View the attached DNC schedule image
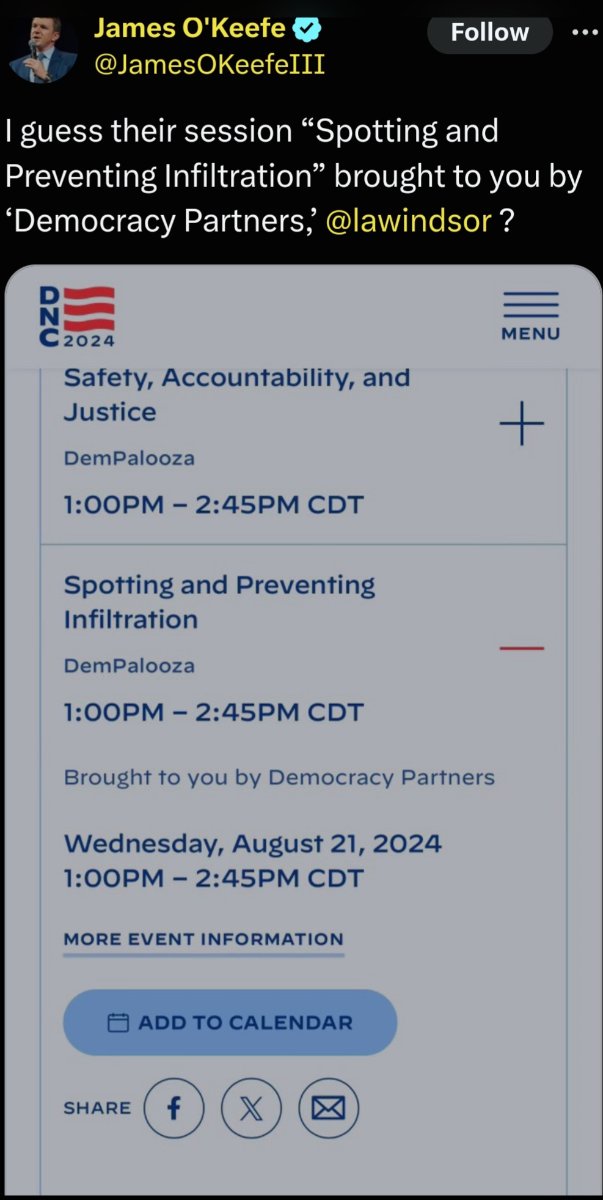Screen dimensions: 603x1200 pos(302,730)
